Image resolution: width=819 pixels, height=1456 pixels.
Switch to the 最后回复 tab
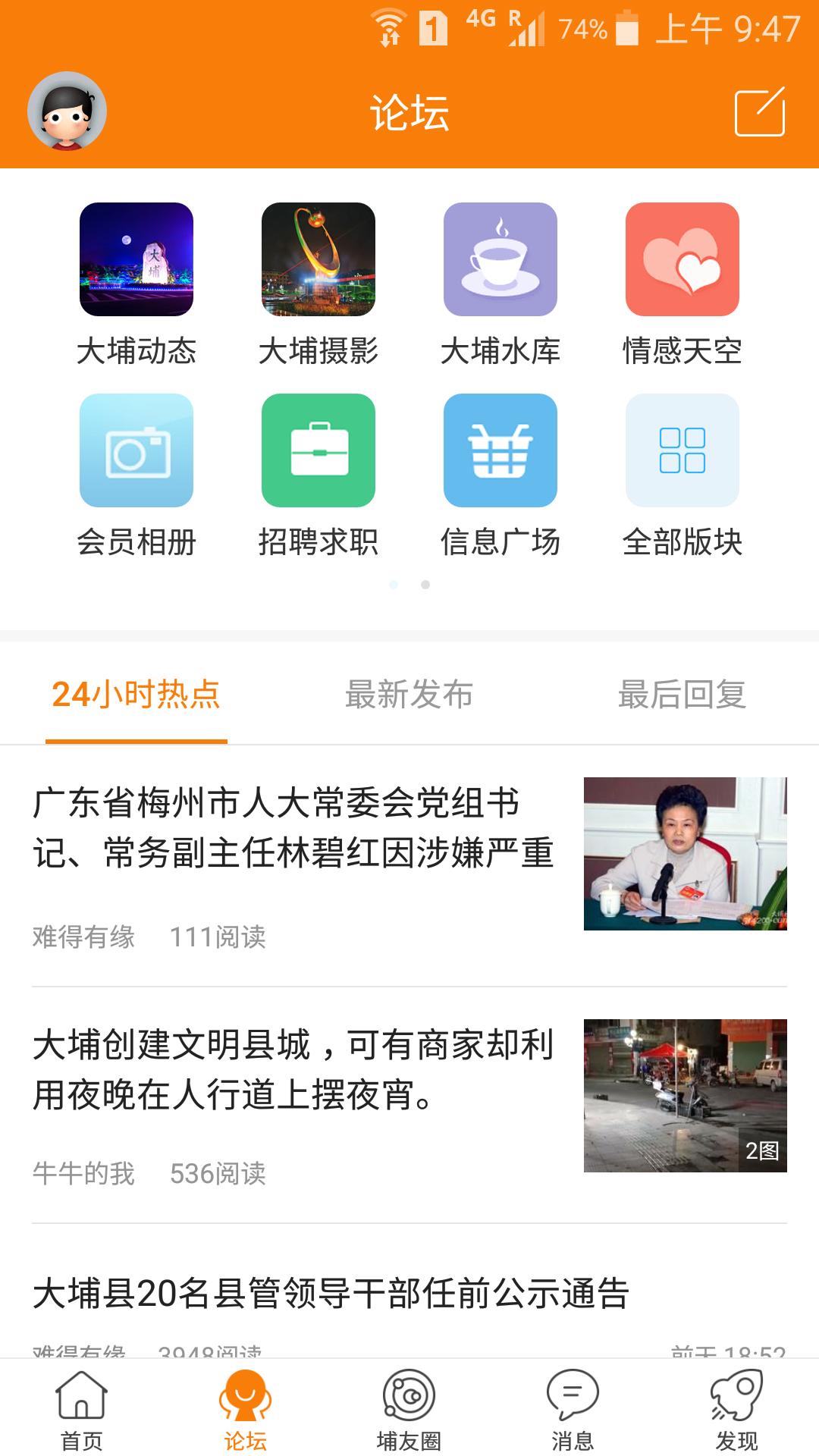(682, 695)
